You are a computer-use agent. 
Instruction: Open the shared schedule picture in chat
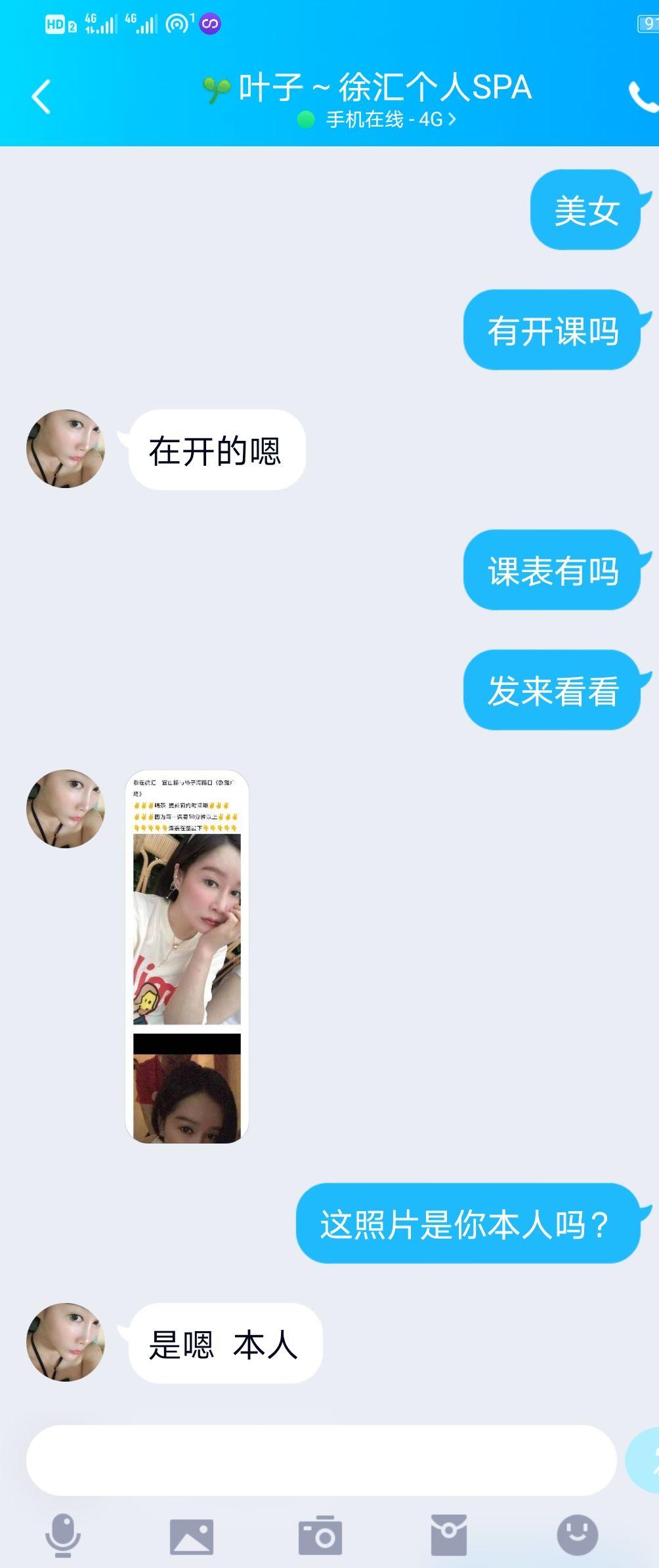[187, 956]
